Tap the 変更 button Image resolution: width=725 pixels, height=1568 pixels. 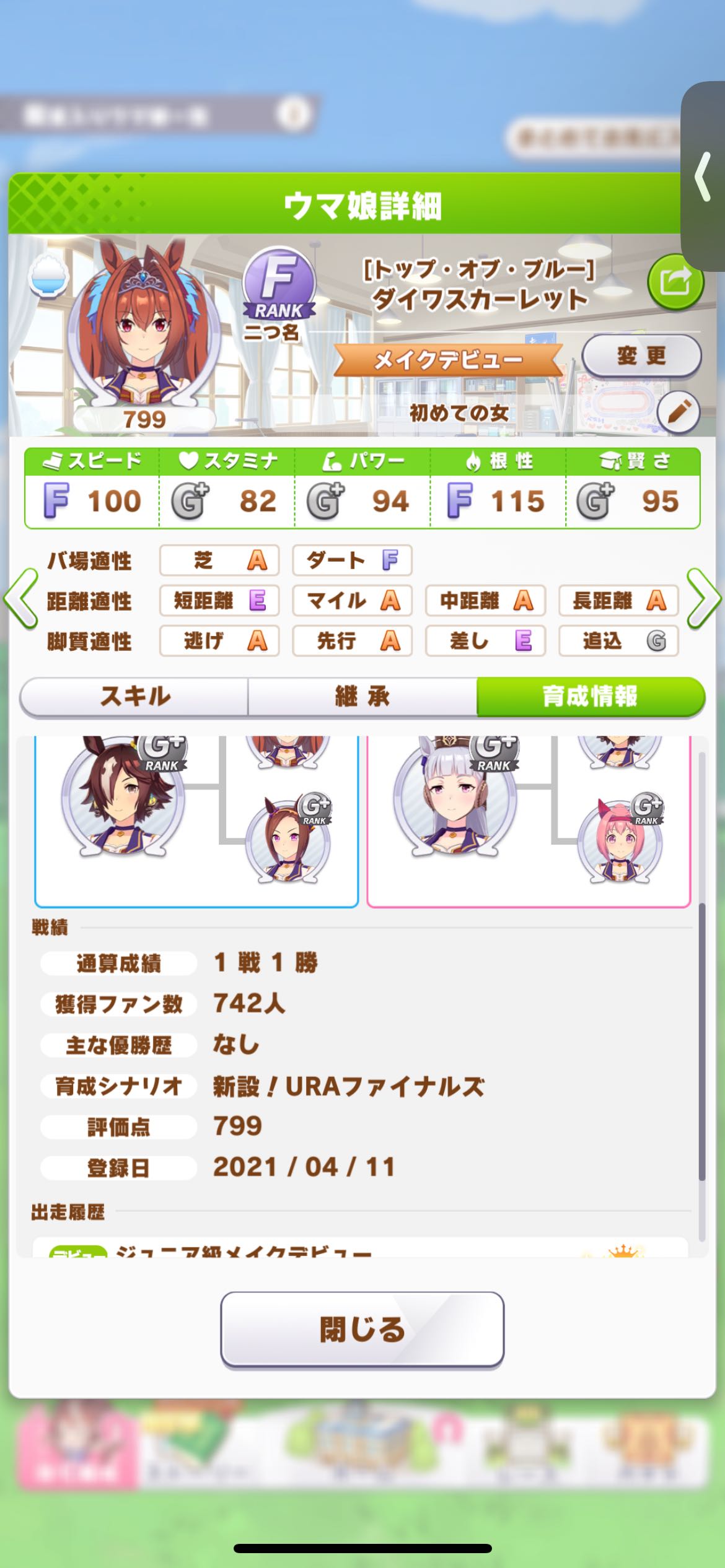point(641,356)
